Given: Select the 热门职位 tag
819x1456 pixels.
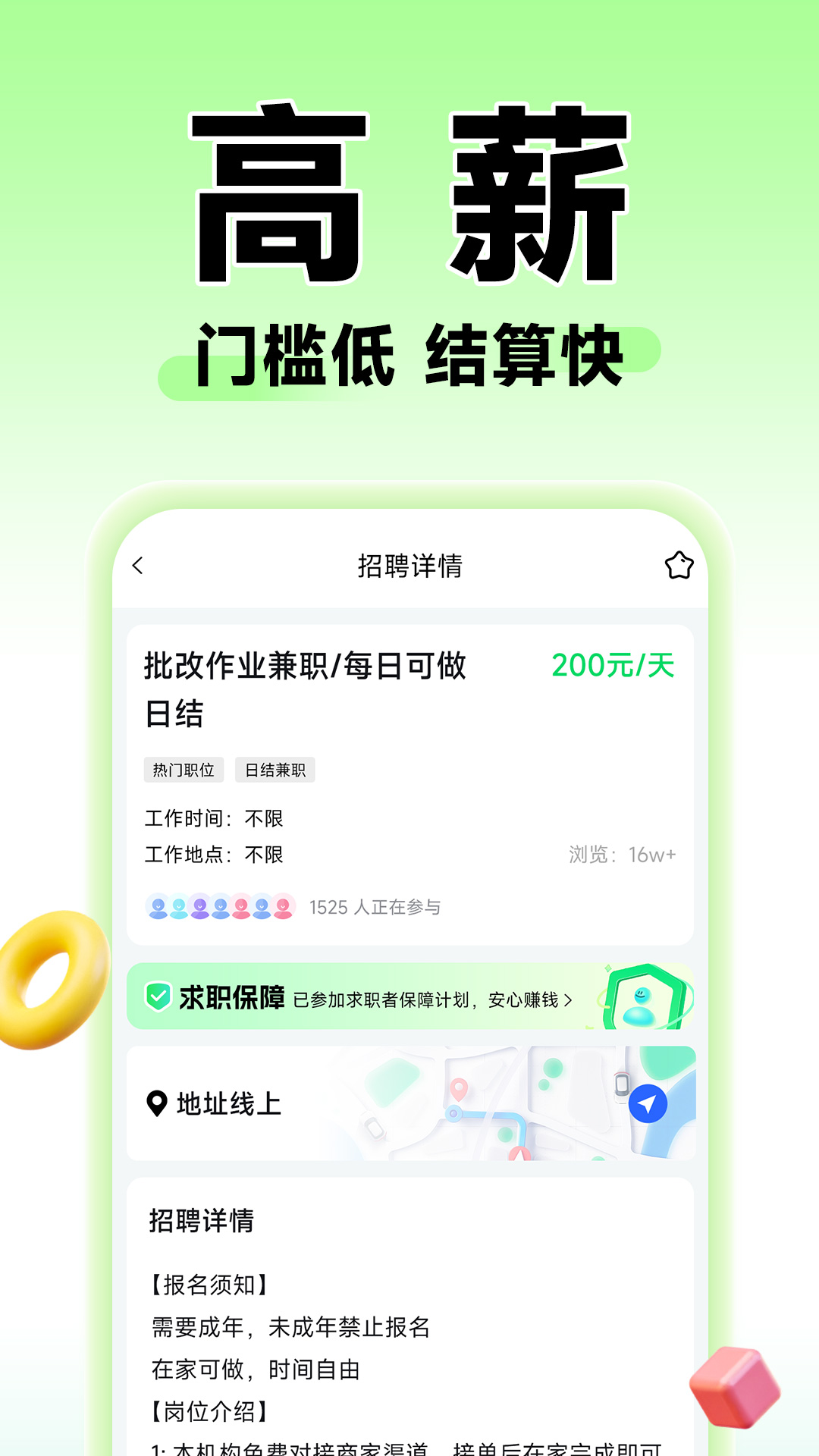Looking at the screenshot, I should pos(184,770).
